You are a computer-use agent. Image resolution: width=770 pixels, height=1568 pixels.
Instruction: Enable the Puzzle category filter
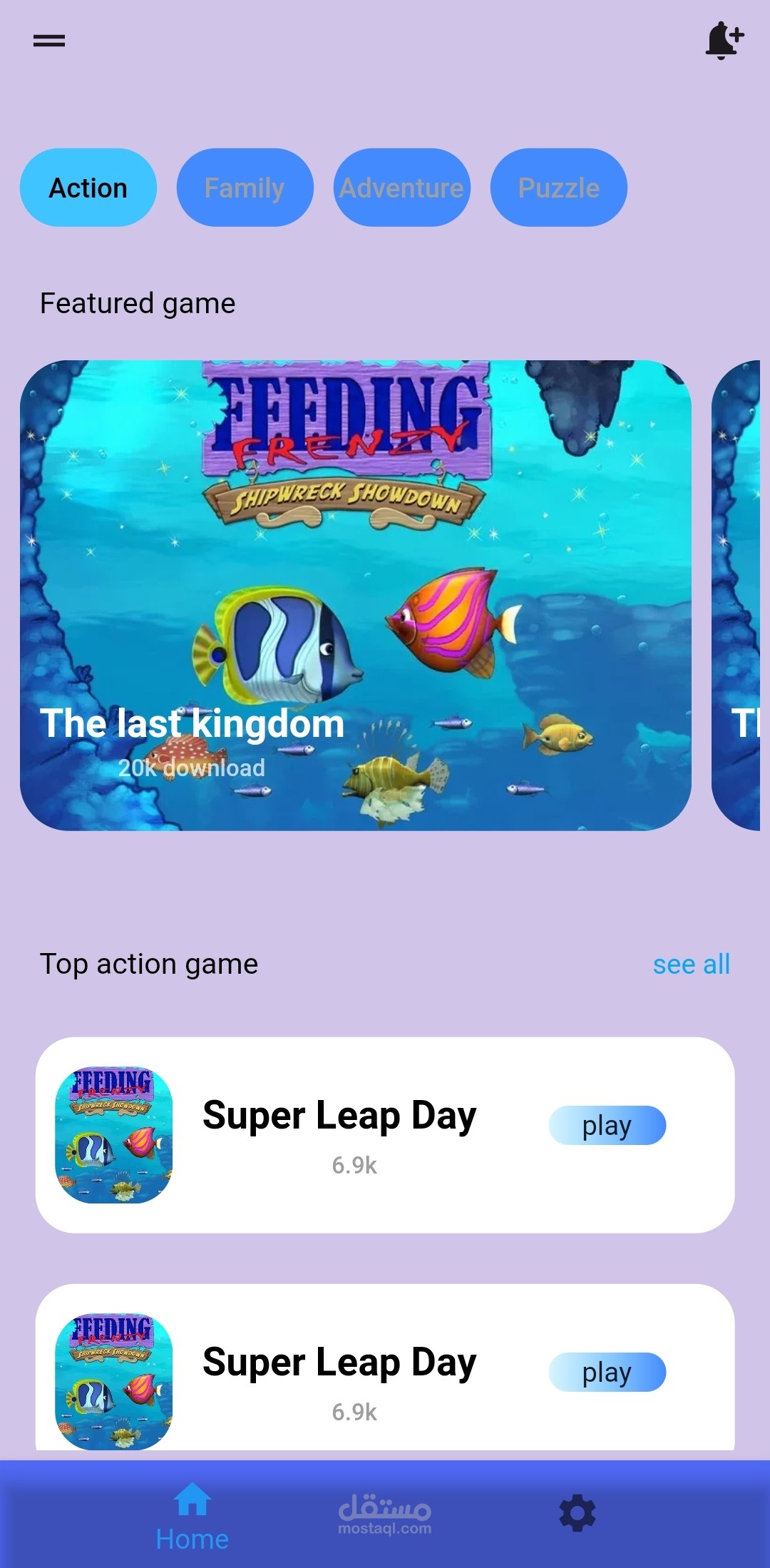point(558,188)
